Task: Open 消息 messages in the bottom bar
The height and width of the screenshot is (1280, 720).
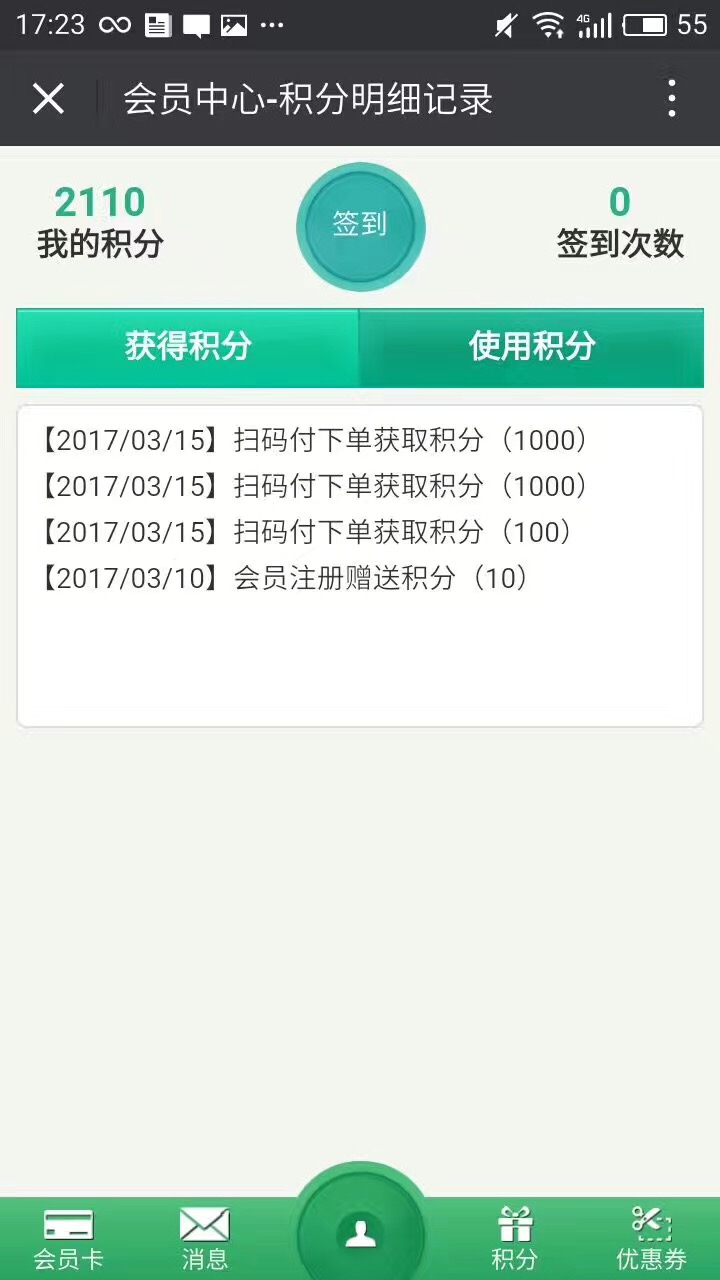Action: [205, 1239]
